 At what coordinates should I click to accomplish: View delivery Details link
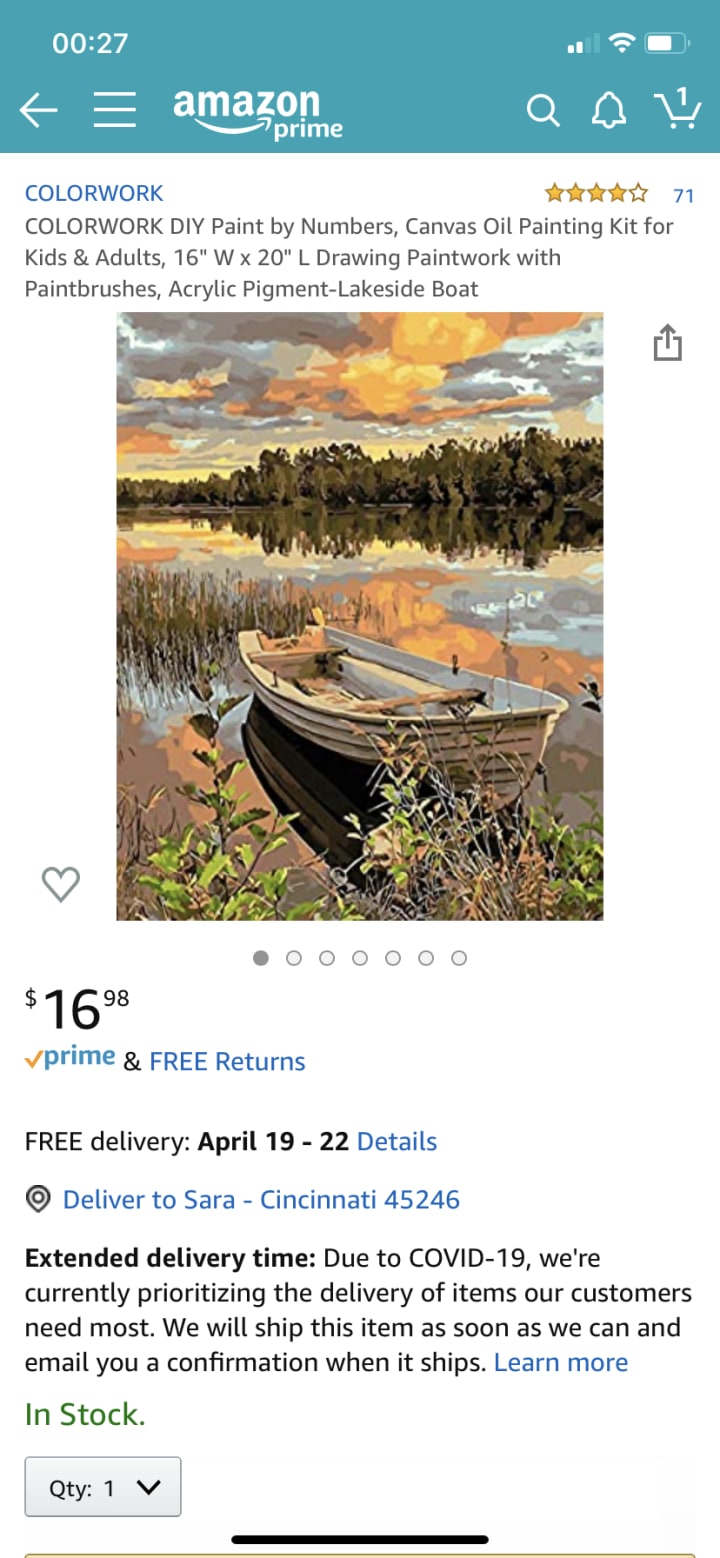point(397,1141)
